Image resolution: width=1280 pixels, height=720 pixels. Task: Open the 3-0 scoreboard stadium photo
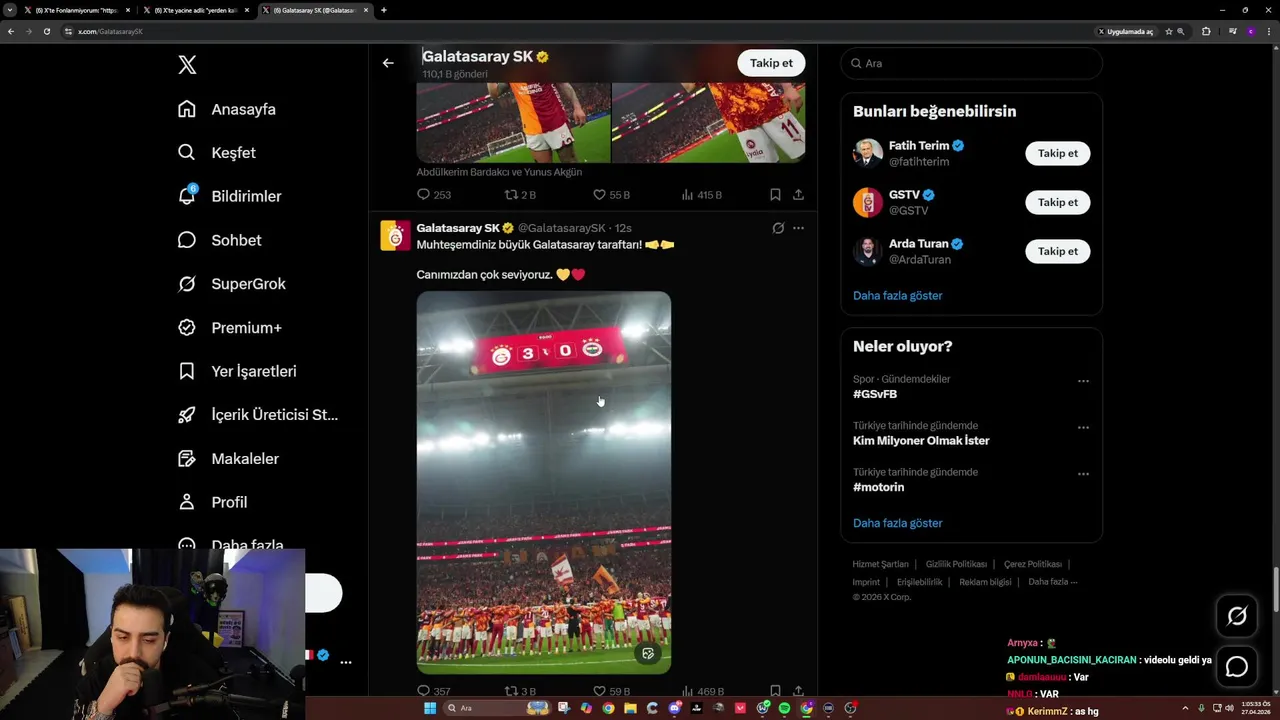coord(543,482)
